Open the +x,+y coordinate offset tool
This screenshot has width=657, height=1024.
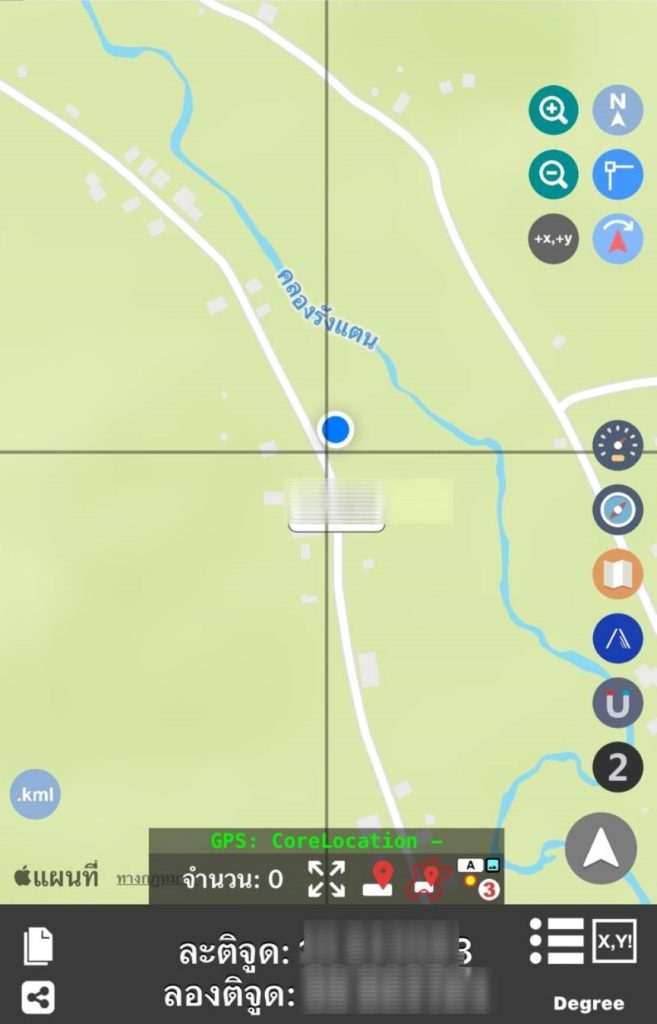553,239
